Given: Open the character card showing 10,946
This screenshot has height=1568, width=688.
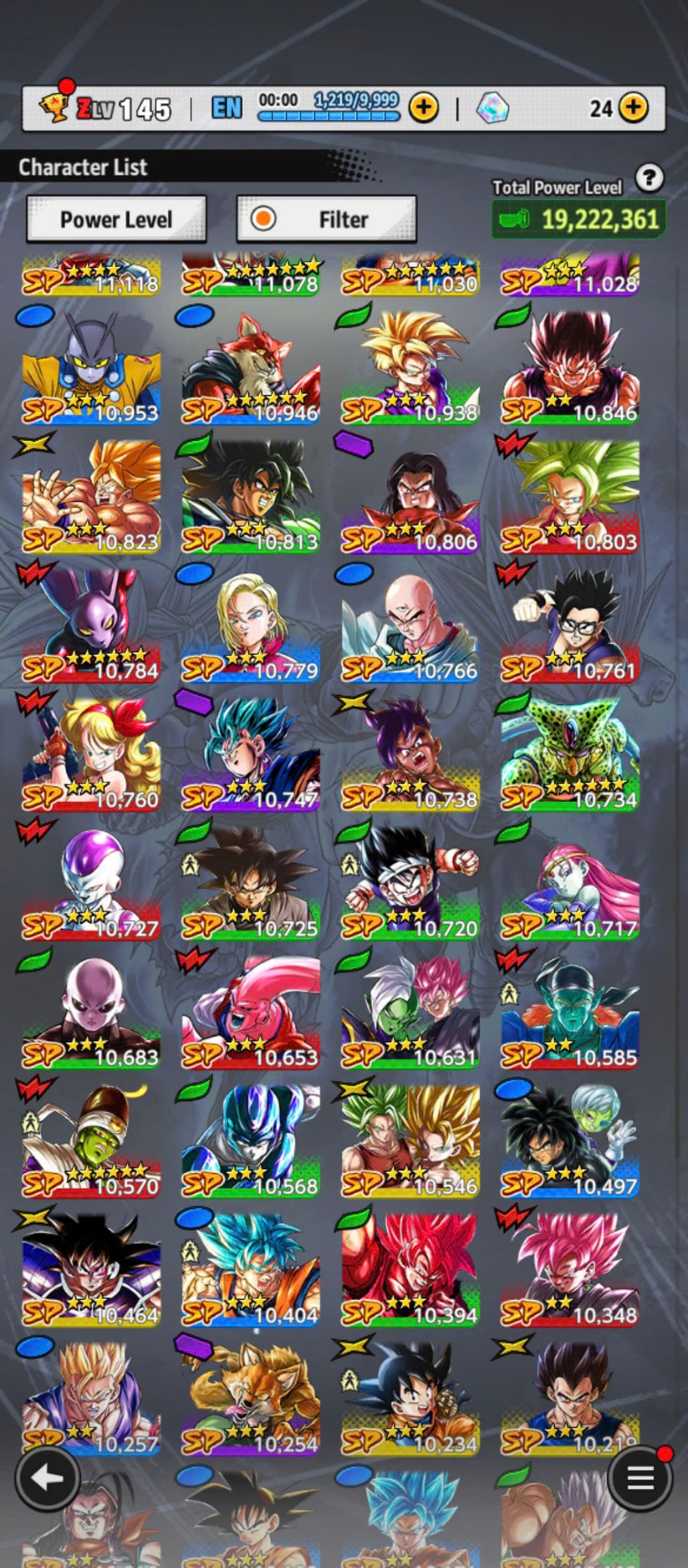Looking at the screenshot, I should (251, 368).
